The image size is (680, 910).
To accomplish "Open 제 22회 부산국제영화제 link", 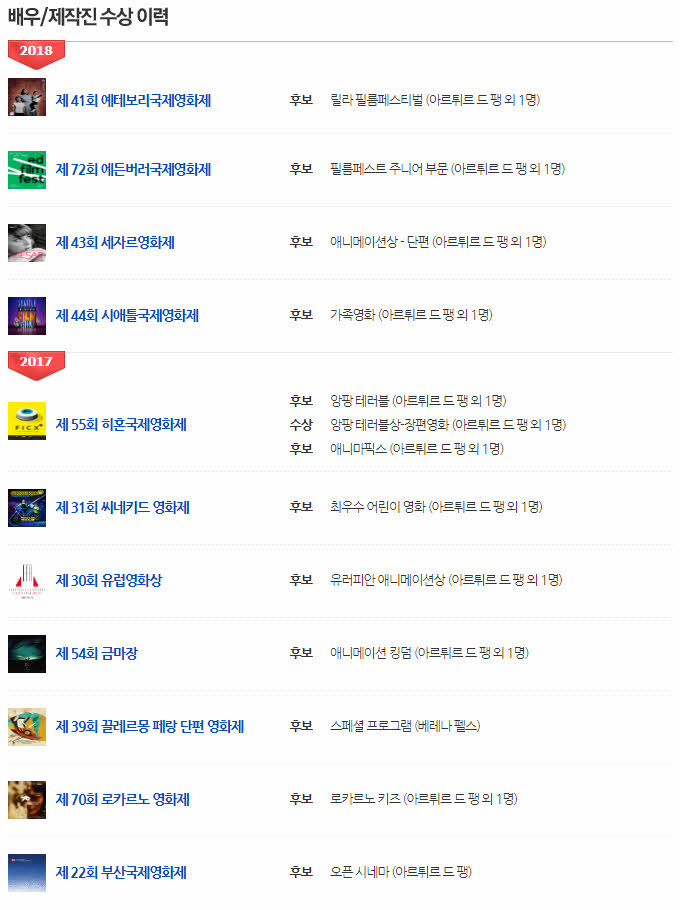I will click(121, 873).
